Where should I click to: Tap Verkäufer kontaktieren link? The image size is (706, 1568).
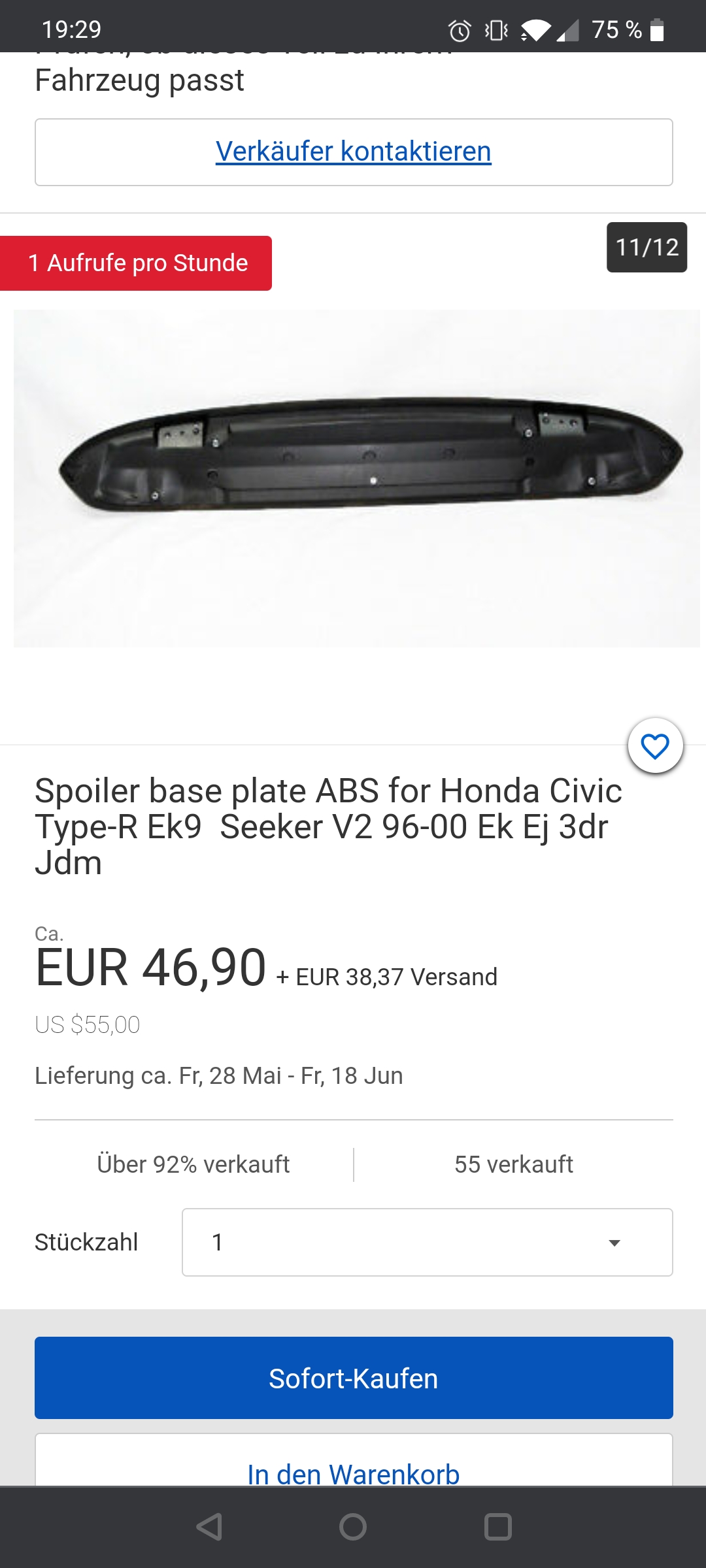(353, 152)
